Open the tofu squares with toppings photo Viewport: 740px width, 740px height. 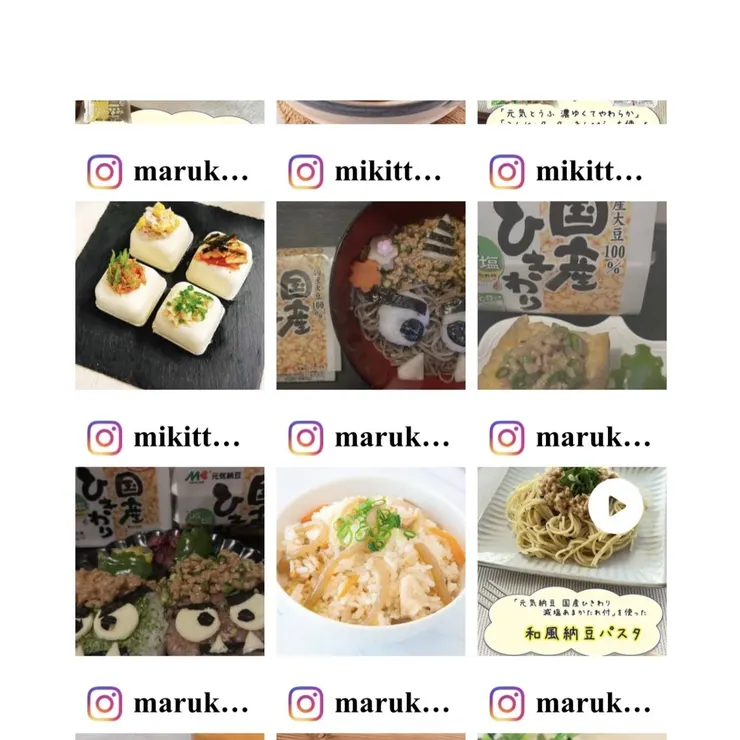(x=170, y=295)
